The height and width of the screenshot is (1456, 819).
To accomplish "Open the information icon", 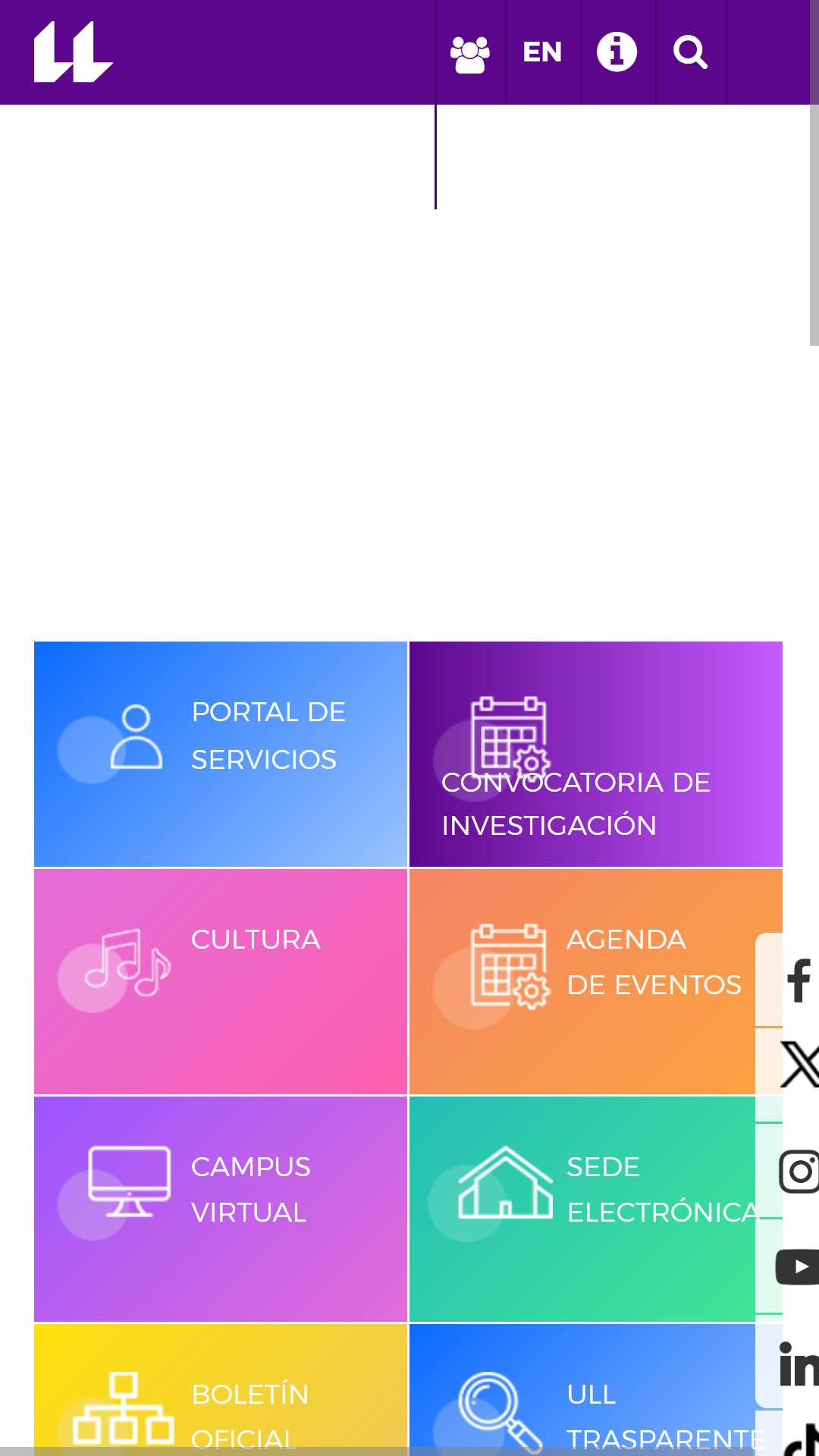I will (x=617, y=53).
